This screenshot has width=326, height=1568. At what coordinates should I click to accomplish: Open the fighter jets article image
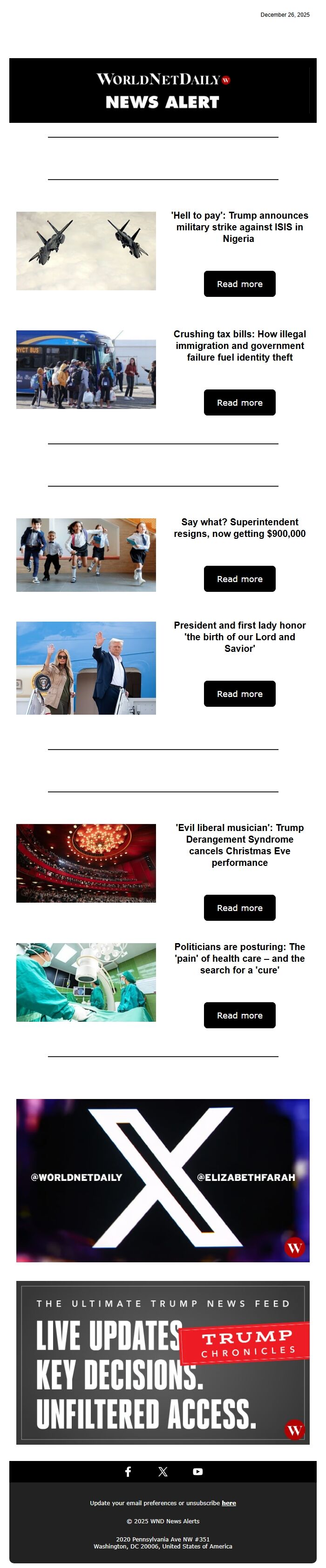tap(86, 251)
